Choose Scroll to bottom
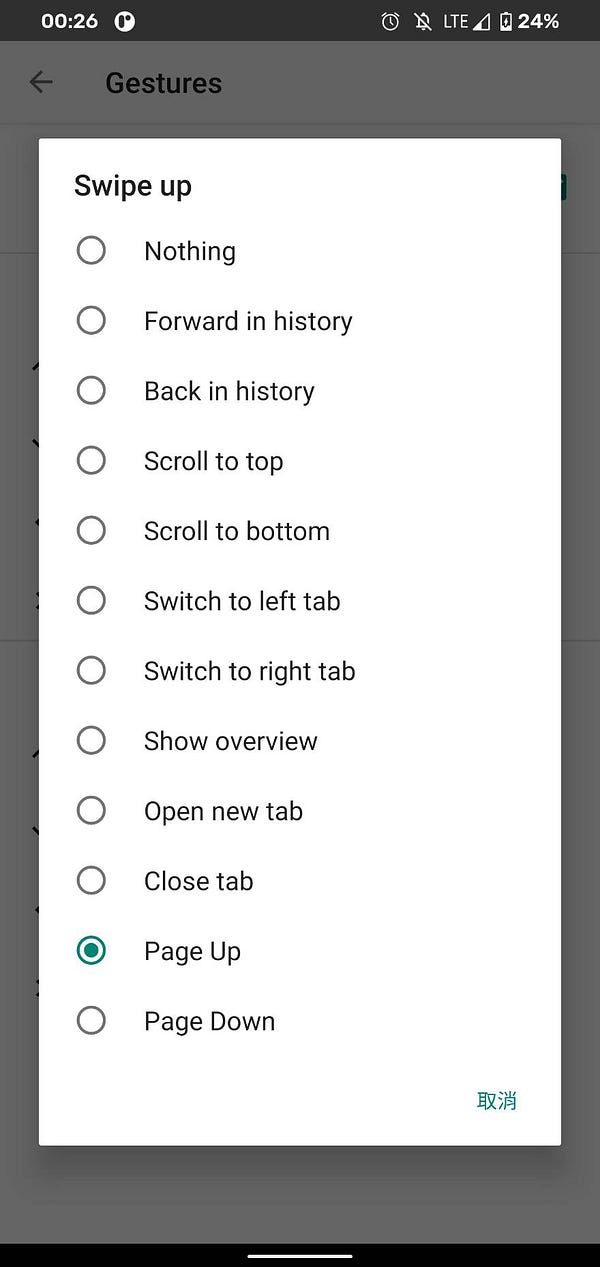The width and height of the screenshot is (600, 1267). tap(300, 531)
